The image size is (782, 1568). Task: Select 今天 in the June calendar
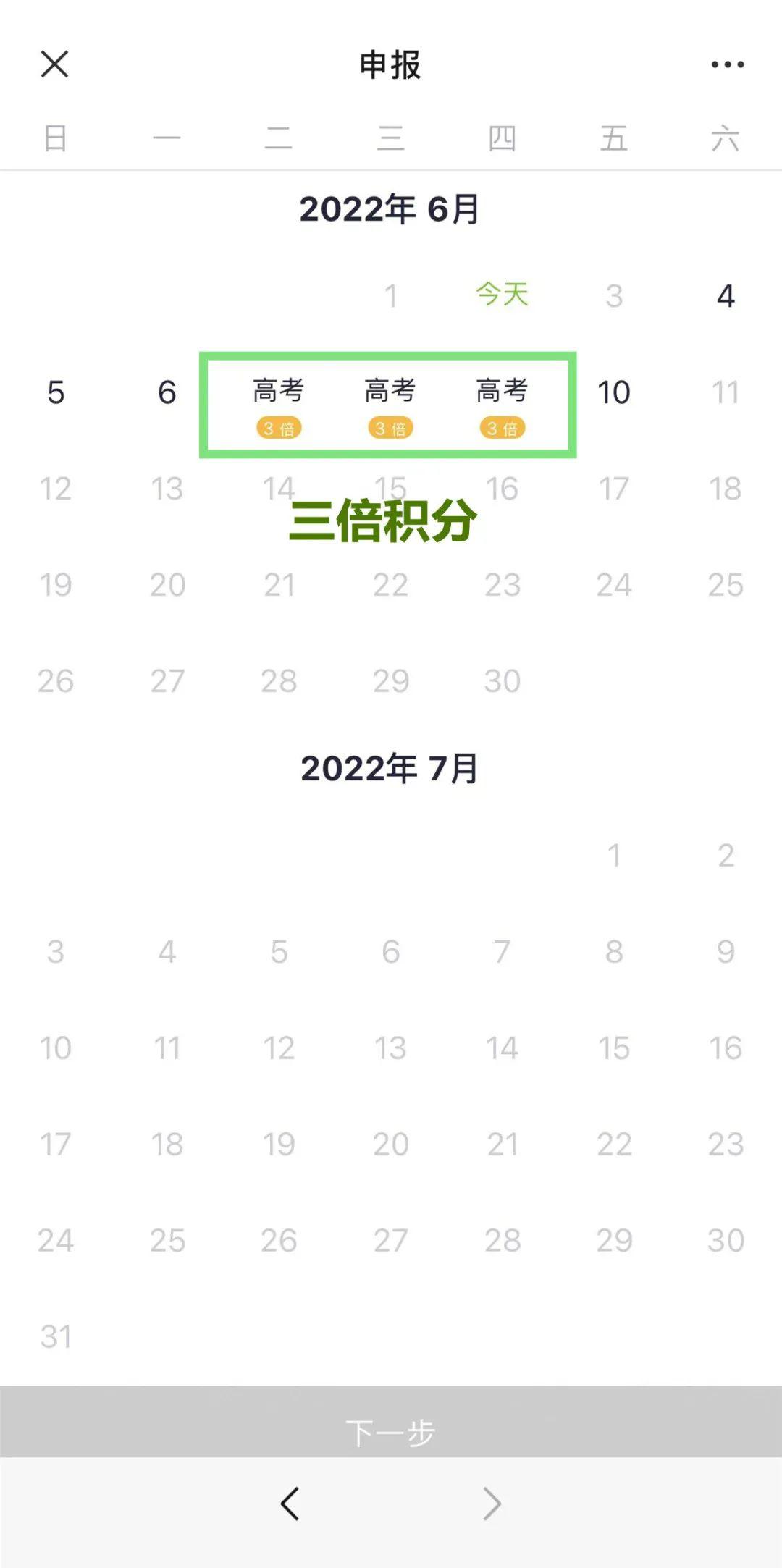(502, 295)
